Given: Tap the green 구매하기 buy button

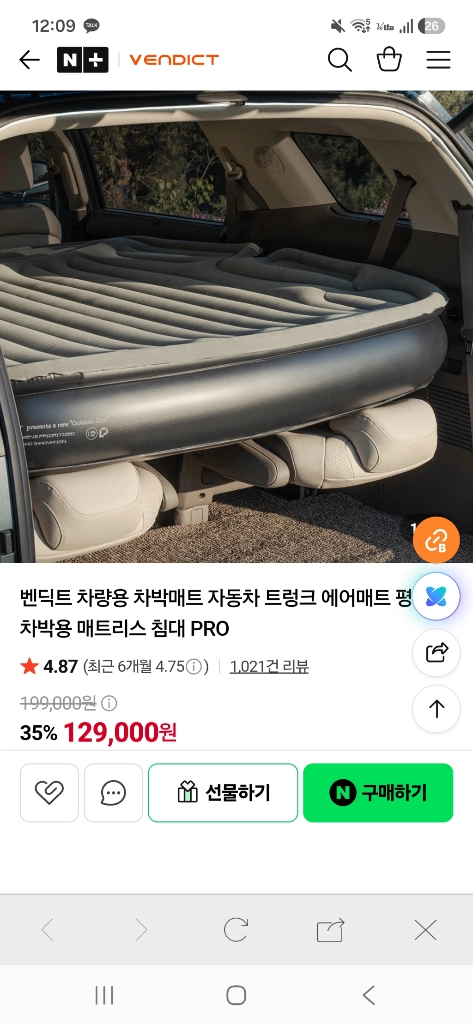Looking at the screenshot, I should [378, 793].
